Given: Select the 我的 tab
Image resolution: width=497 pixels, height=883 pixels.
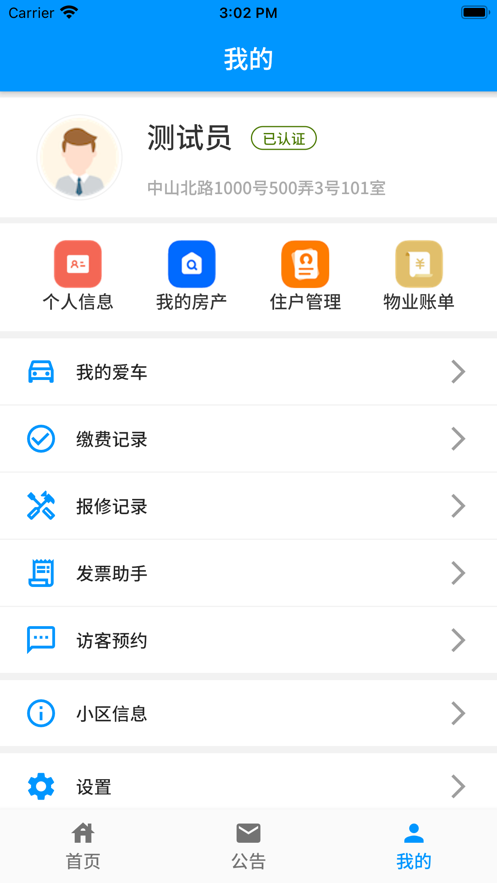Looking at the screenshot, I should (x=414, y=845).
